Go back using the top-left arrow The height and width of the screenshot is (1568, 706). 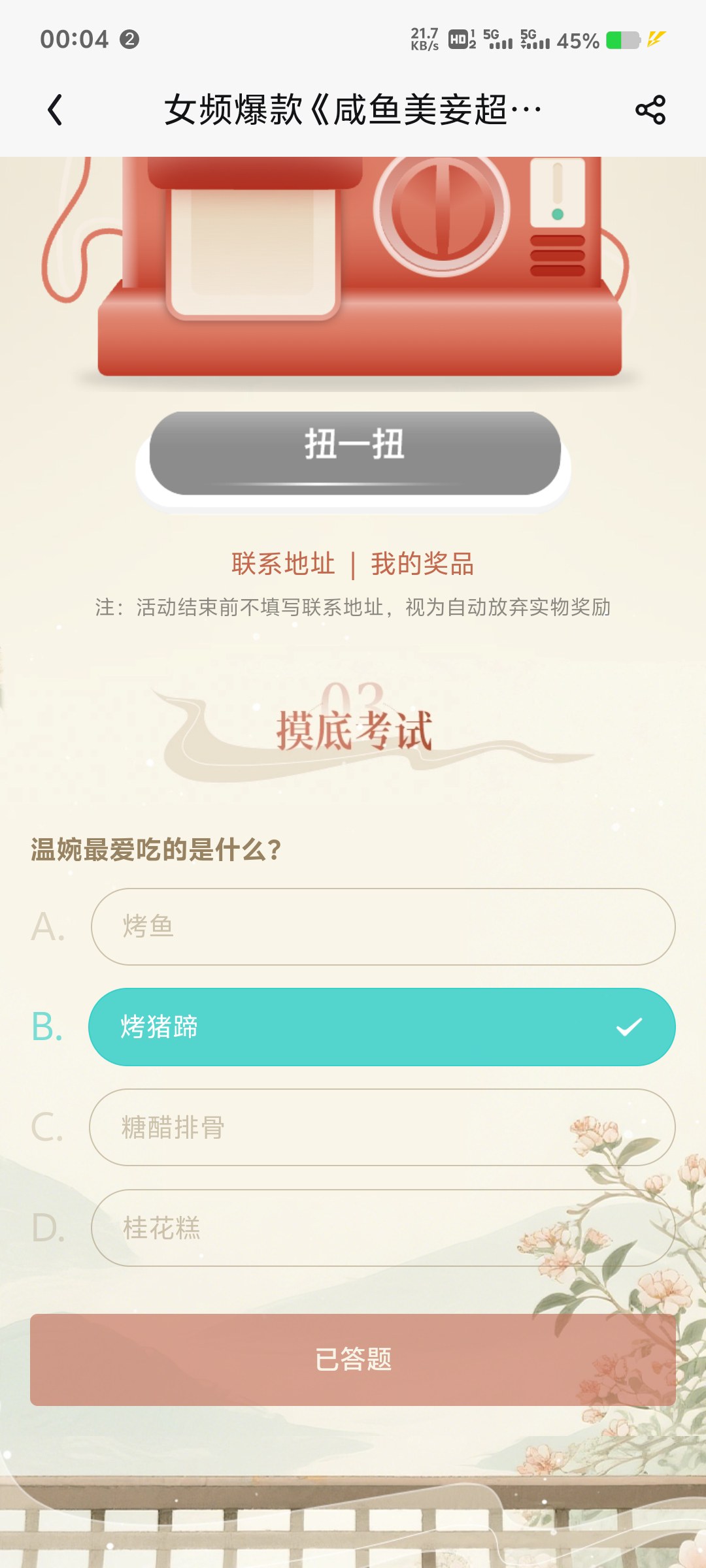point(56,110)
